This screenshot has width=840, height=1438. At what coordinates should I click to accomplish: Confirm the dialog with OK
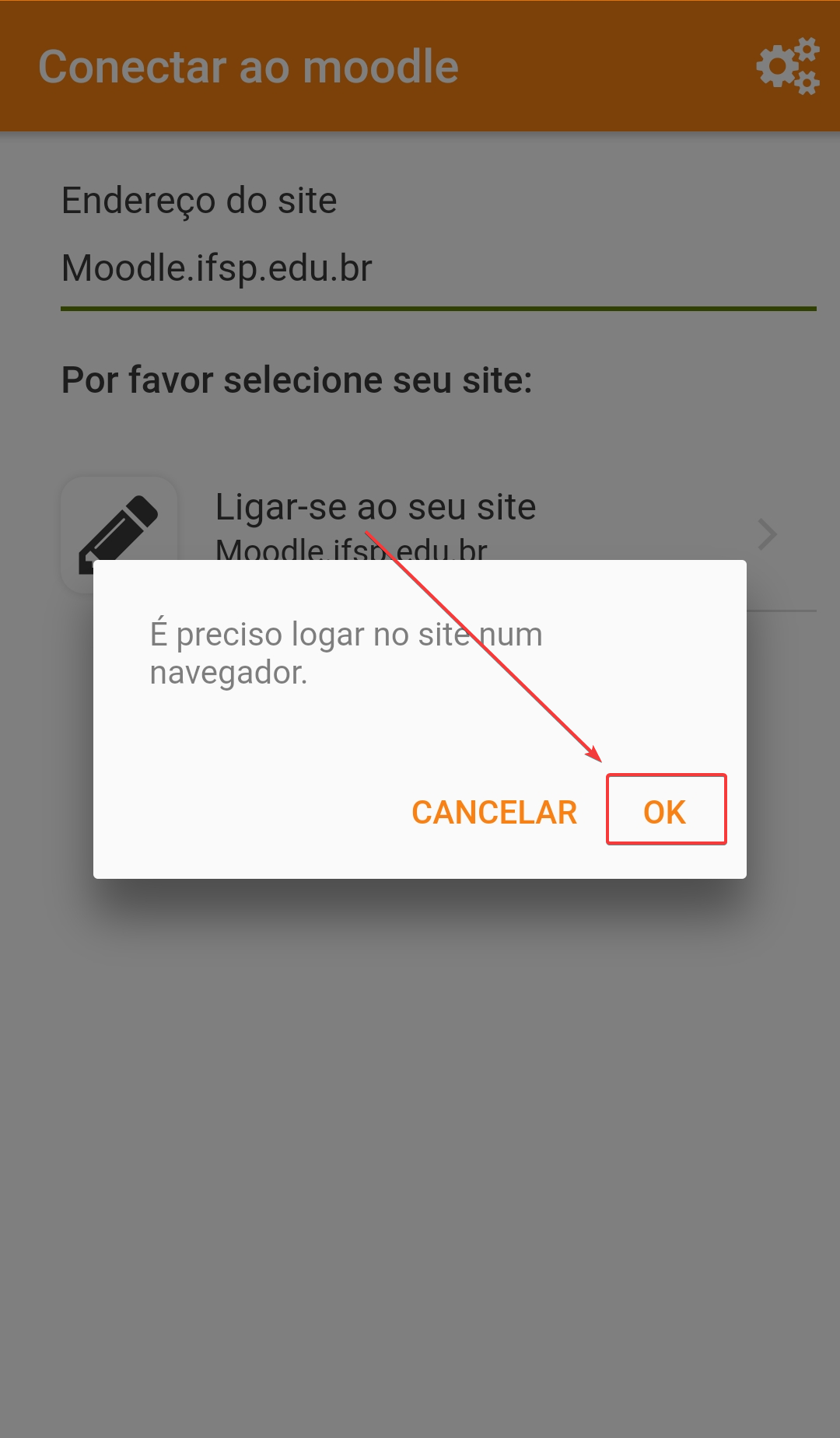(666, 810)
